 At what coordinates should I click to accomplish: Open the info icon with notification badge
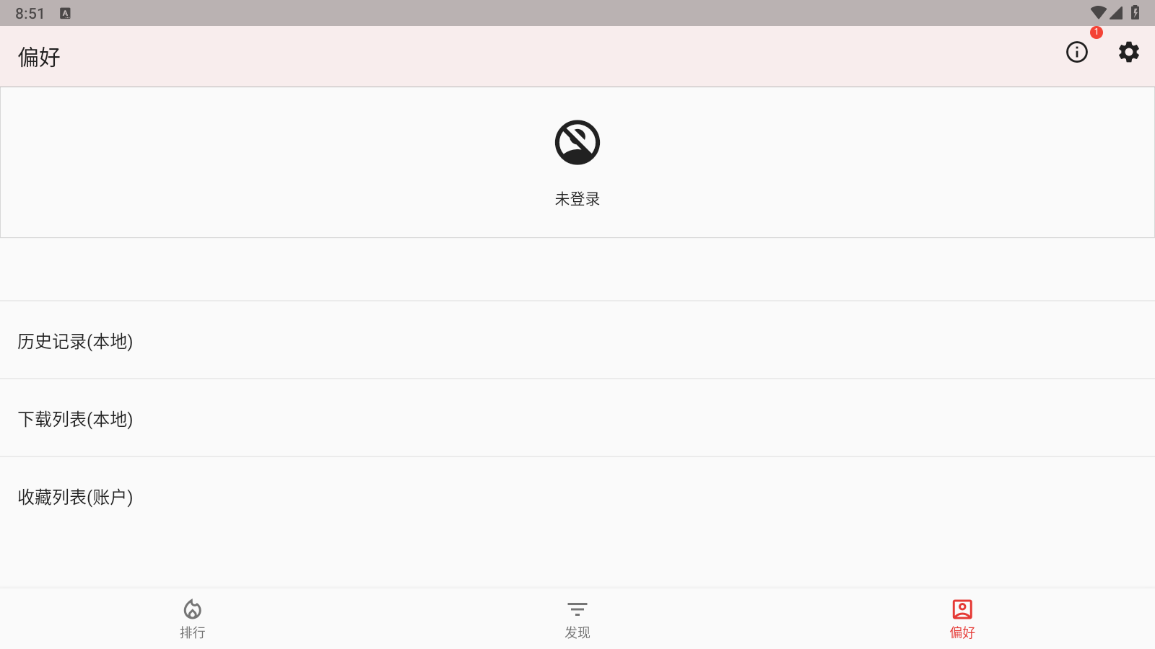point(1077,53)
